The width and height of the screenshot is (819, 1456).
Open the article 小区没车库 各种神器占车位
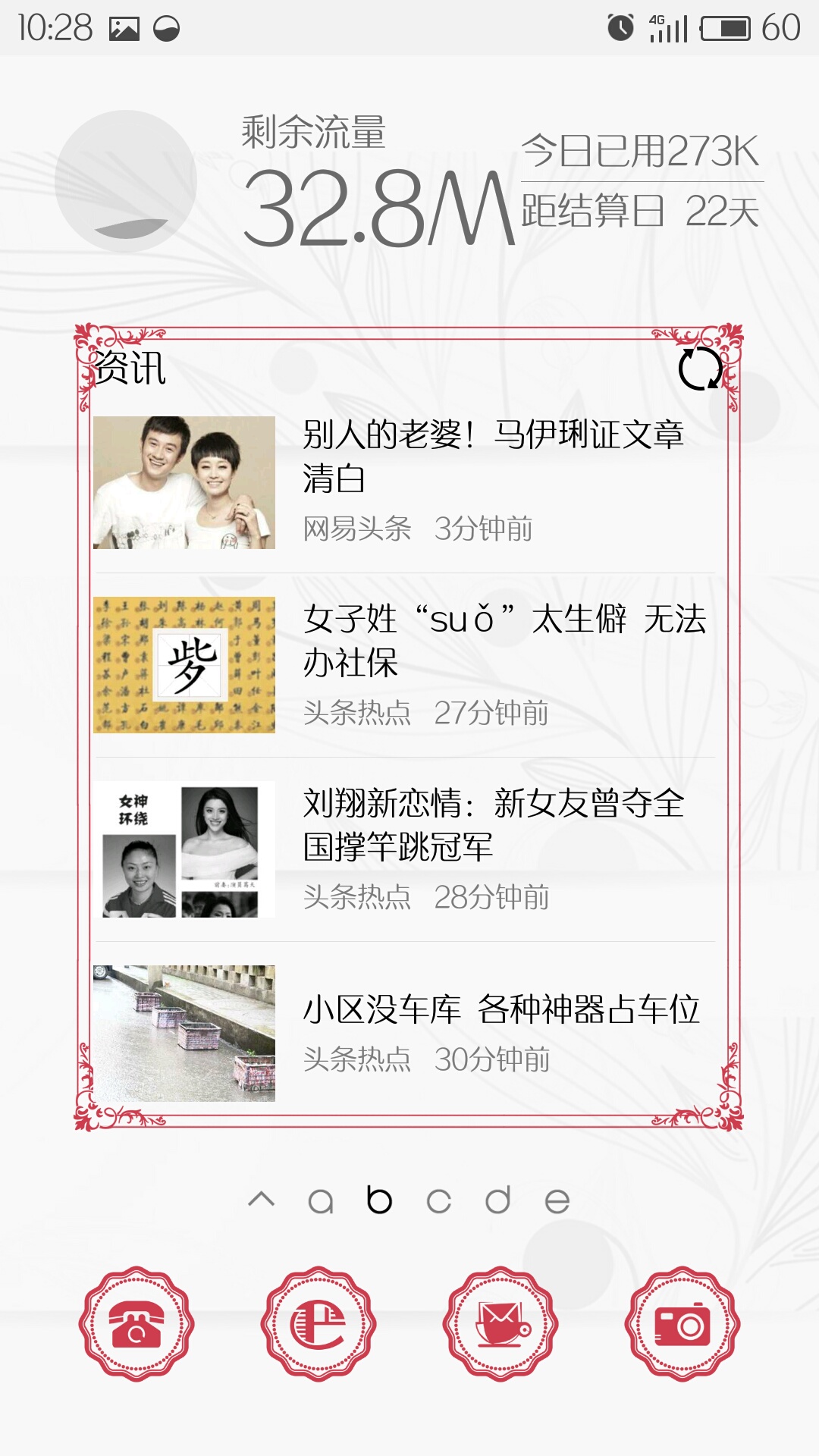coord(500,1009)
